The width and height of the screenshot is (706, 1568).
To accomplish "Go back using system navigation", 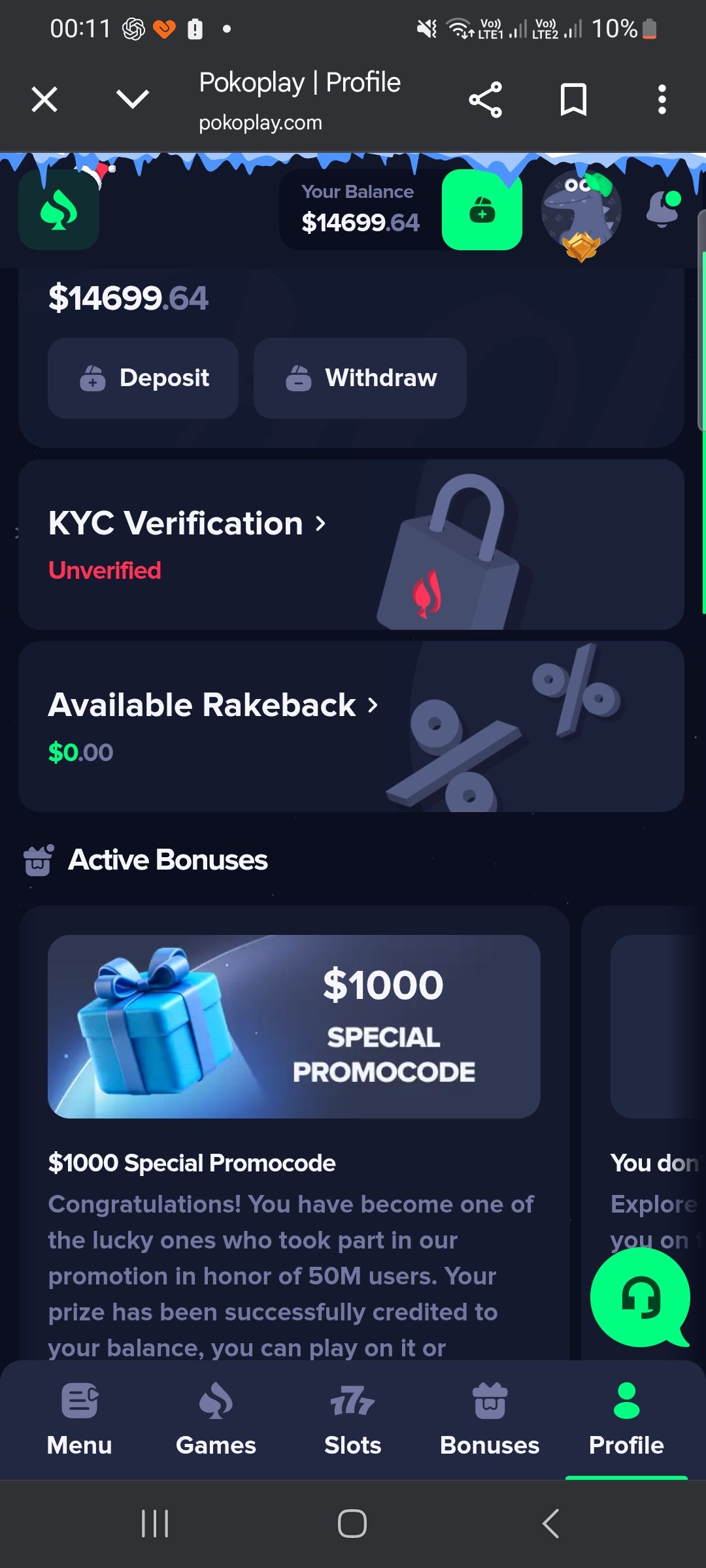I will (550, 1524).
